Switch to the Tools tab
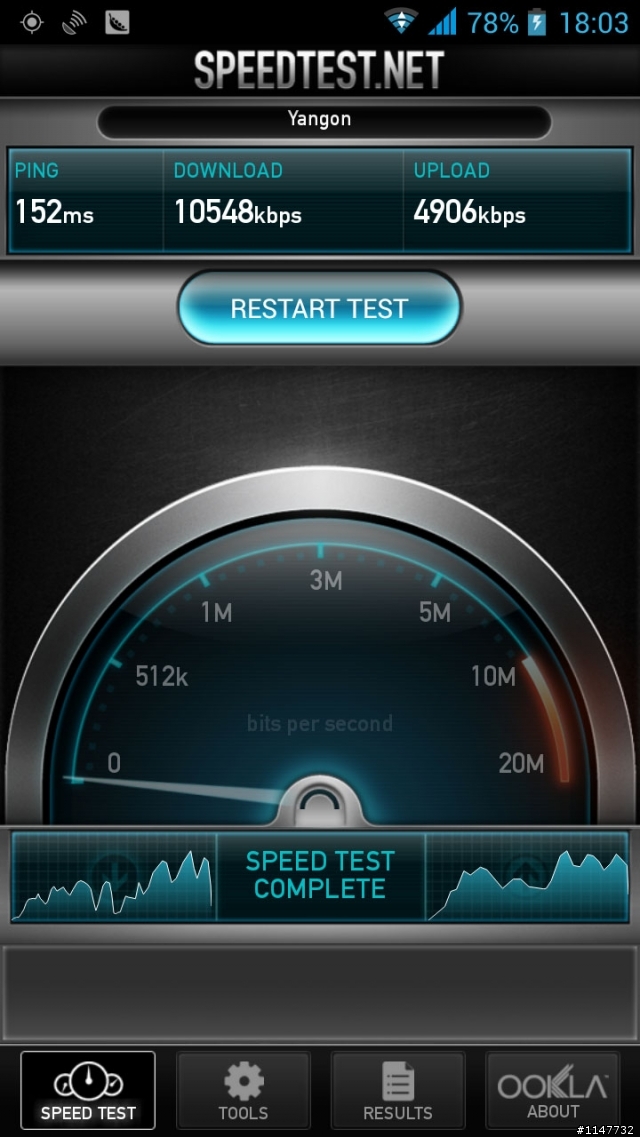Viewport: 640px width, 1138px height. point(243,1091)
